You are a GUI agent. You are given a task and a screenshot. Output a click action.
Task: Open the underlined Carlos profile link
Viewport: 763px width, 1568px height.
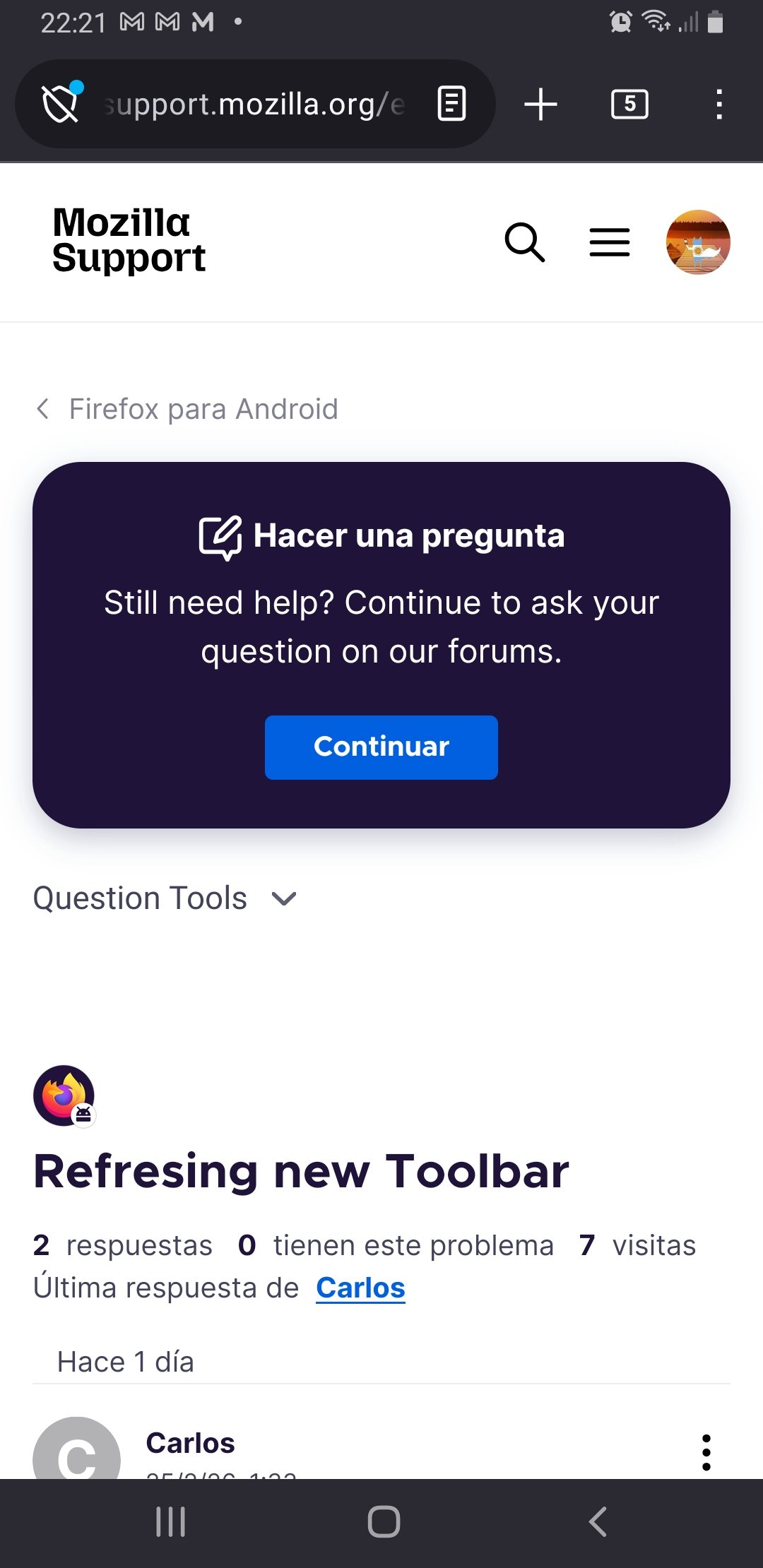point(360,1288)
